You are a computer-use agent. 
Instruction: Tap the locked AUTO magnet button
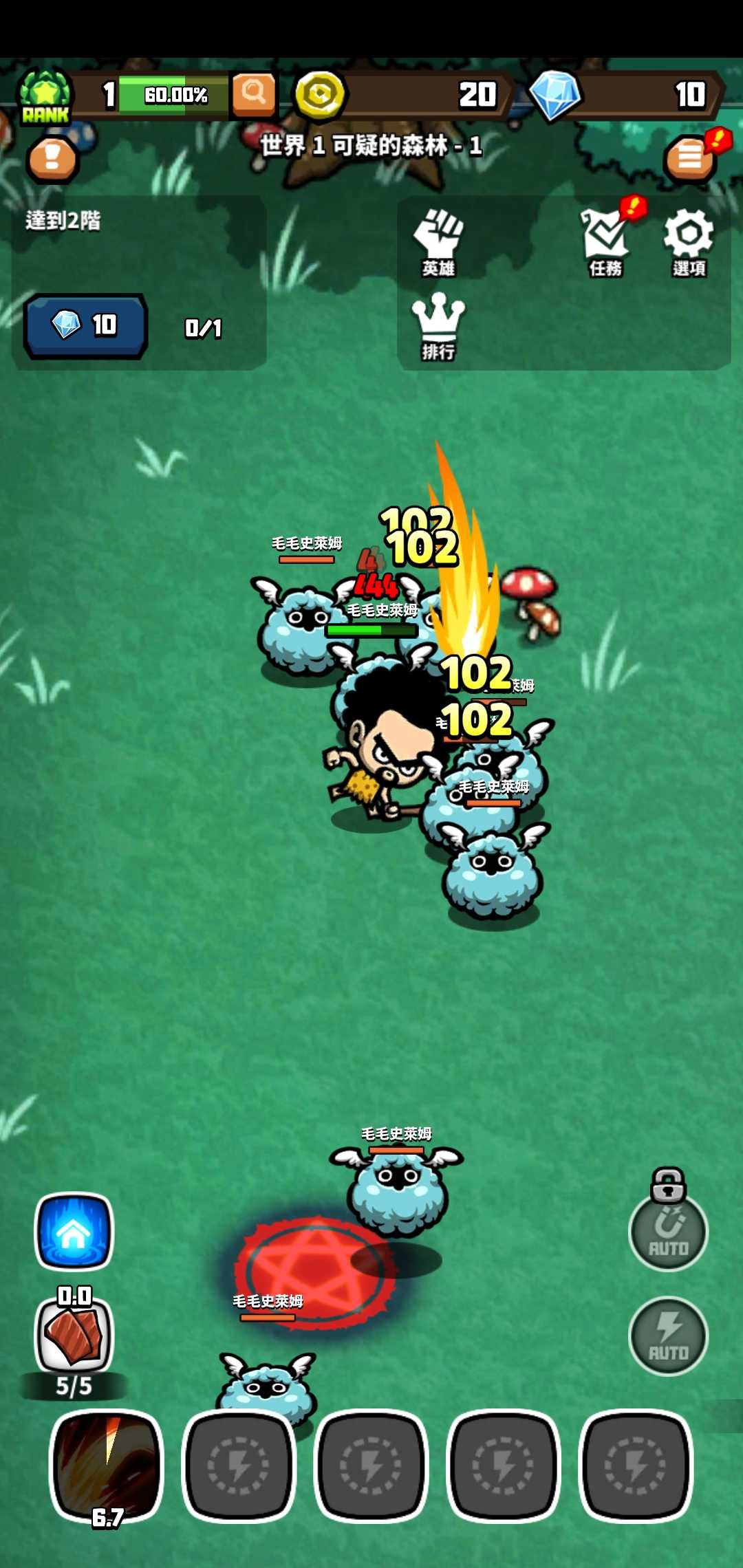(x=668, y=1231)
